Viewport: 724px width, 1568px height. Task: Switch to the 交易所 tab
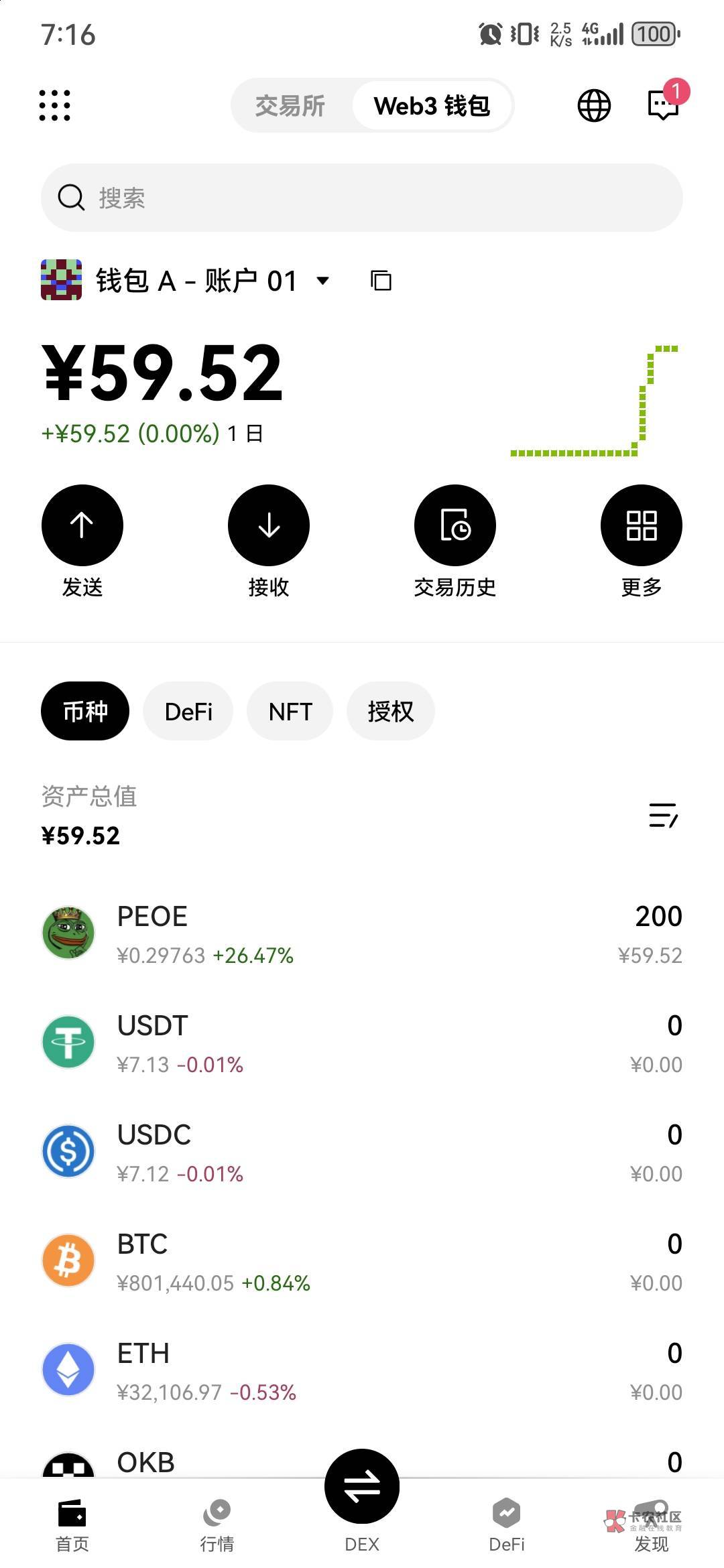click(x=290, y=106)
